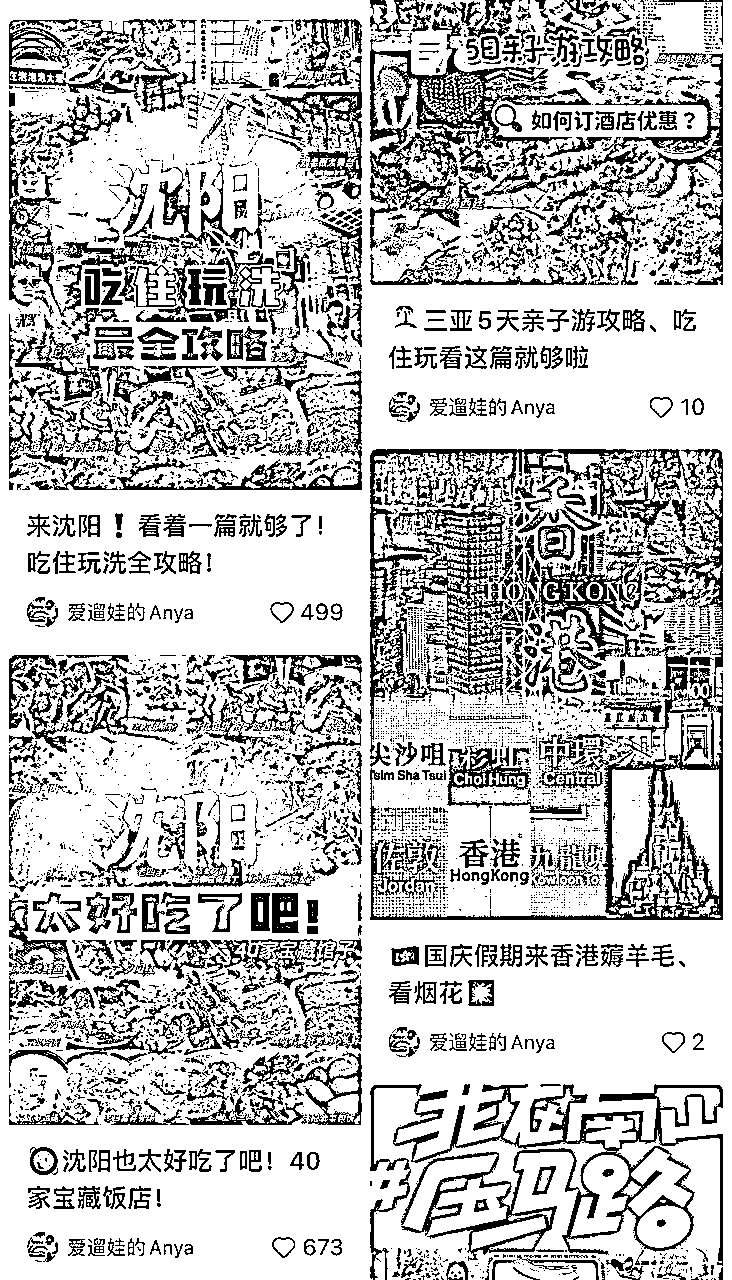Image resolution: width=732 pixels, height=1280 pixels.
Task: Open the 沈阳吃住玩洗最全攻略 post cover
Action: (186, 255)
